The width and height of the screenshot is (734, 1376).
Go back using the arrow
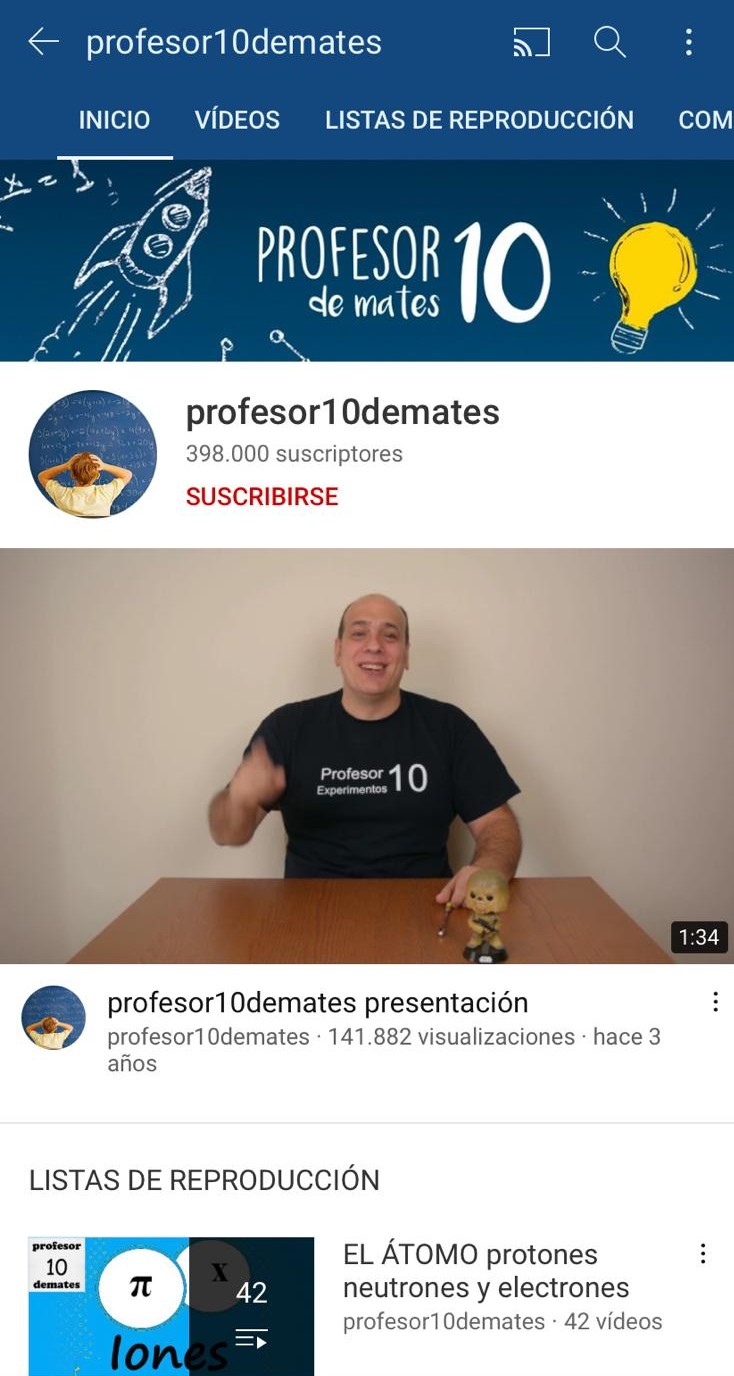coord(43,42)
